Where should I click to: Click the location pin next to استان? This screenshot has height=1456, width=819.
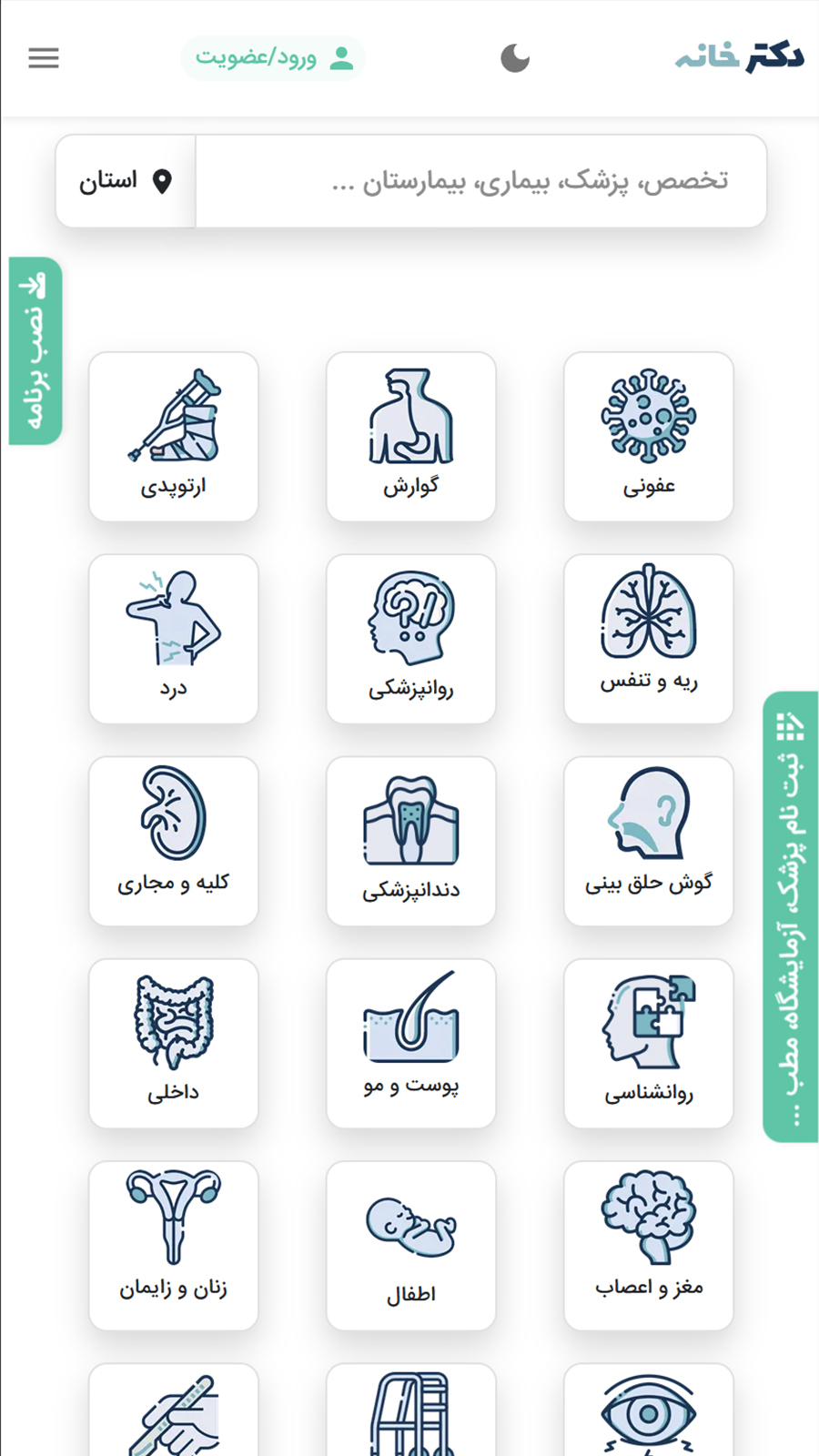(x=161, y=180)
